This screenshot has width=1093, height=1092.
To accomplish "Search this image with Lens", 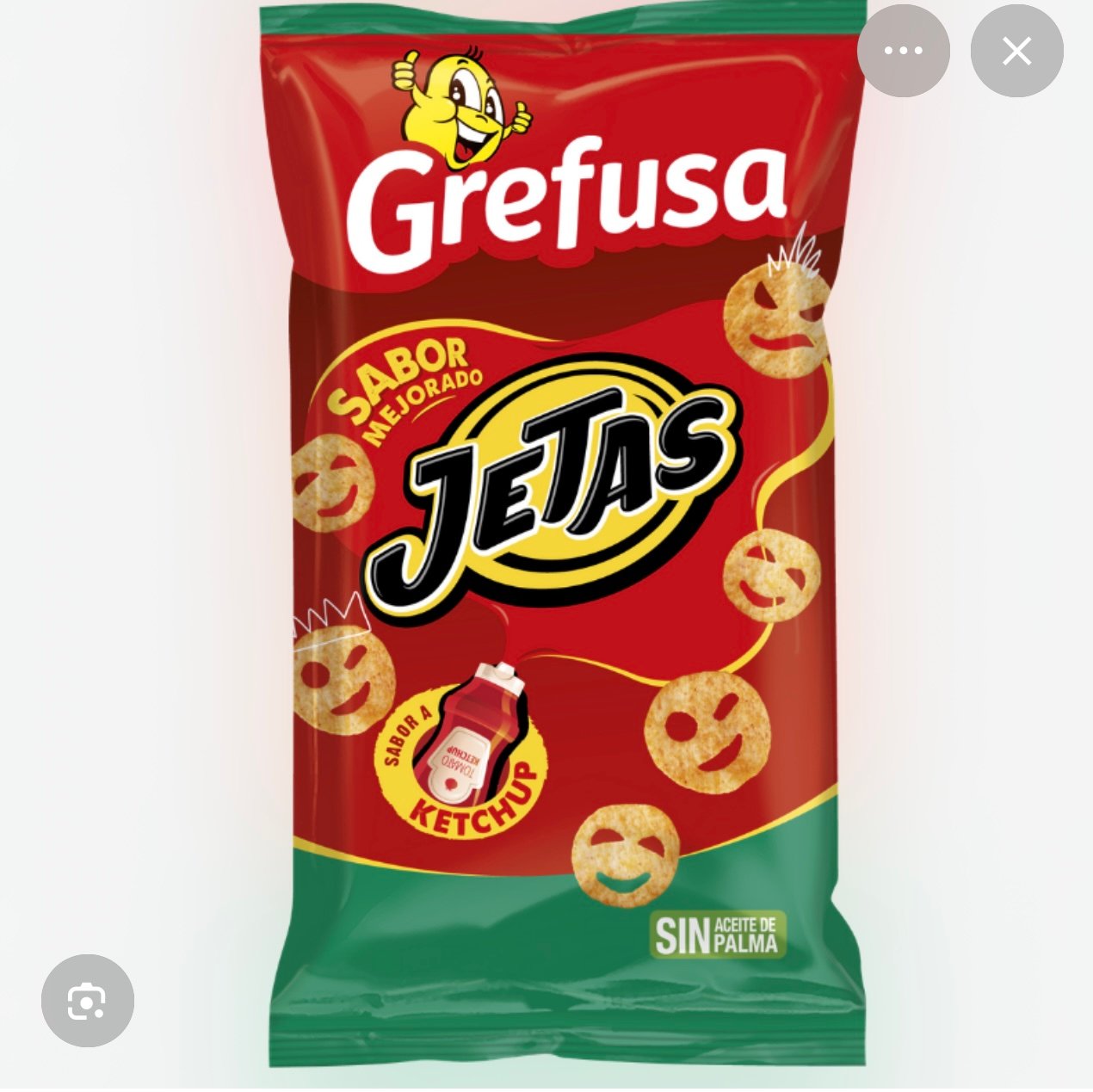I will point(87,1001).
